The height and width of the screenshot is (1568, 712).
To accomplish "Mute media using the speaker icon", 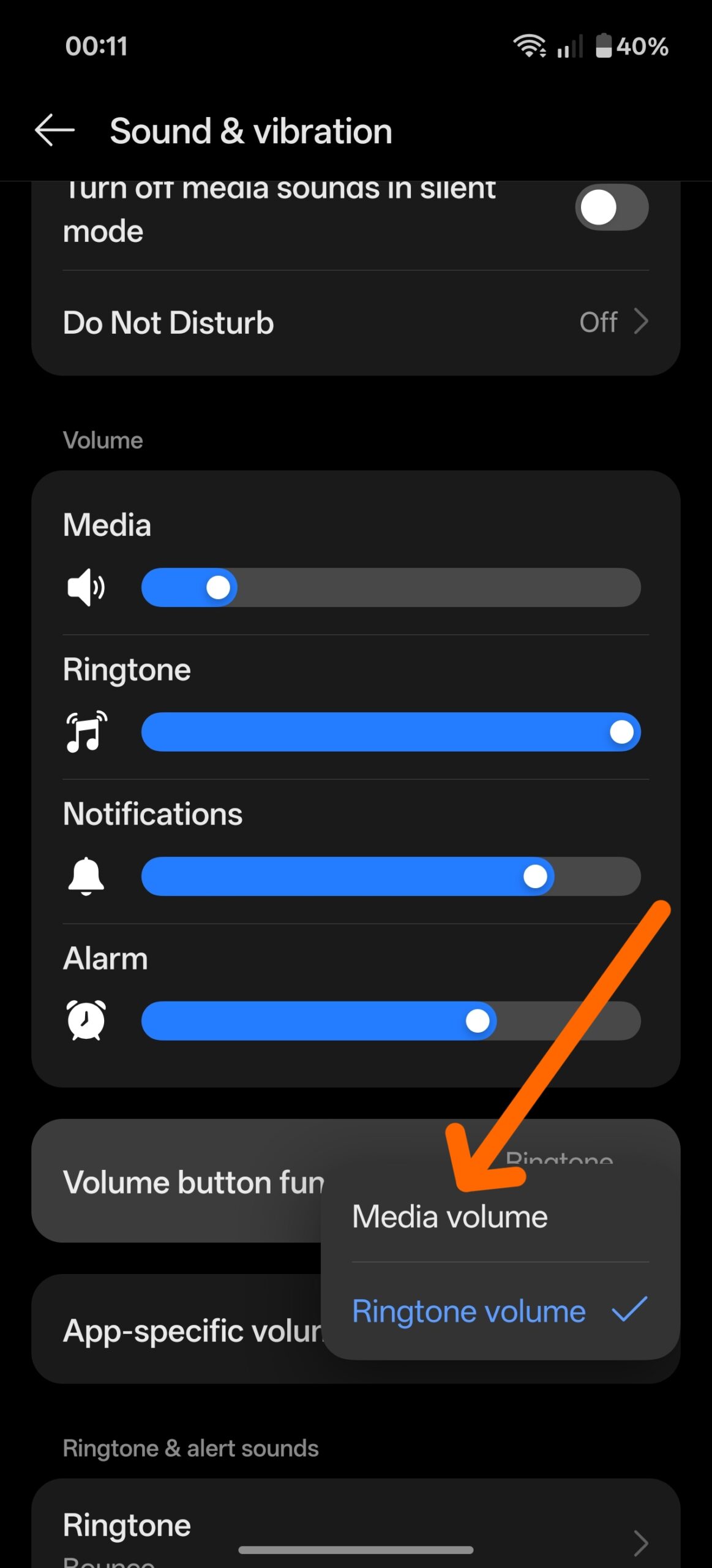I will click(86, 587).
